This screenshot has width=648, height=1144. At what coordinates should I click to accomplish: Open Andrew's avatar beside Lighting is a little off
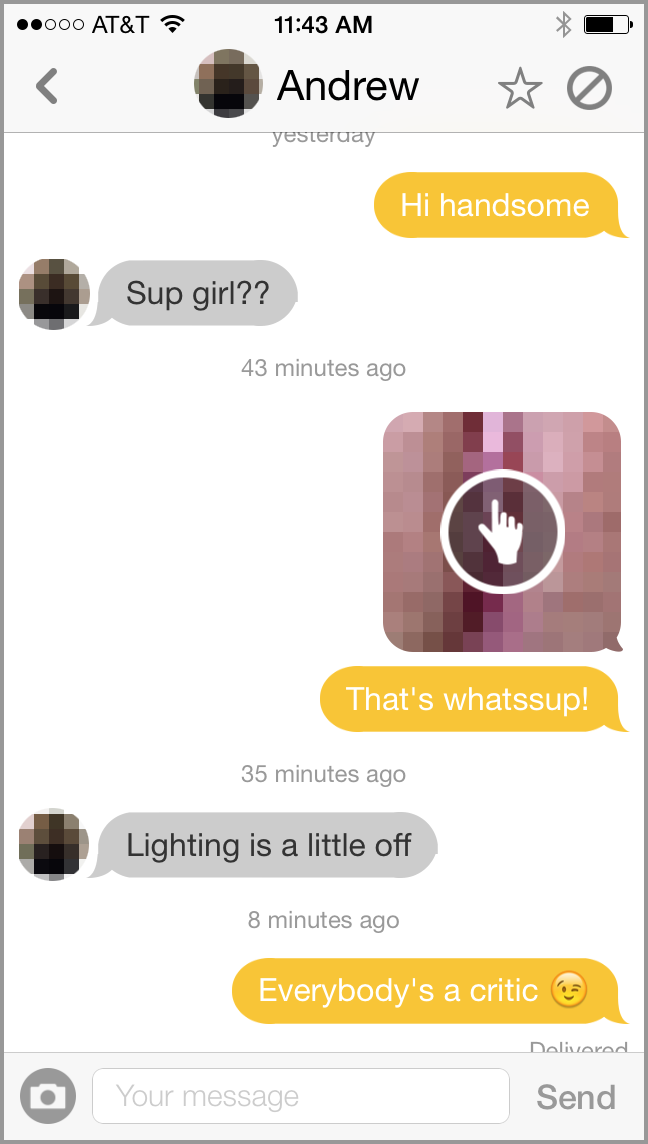(54, 845)
